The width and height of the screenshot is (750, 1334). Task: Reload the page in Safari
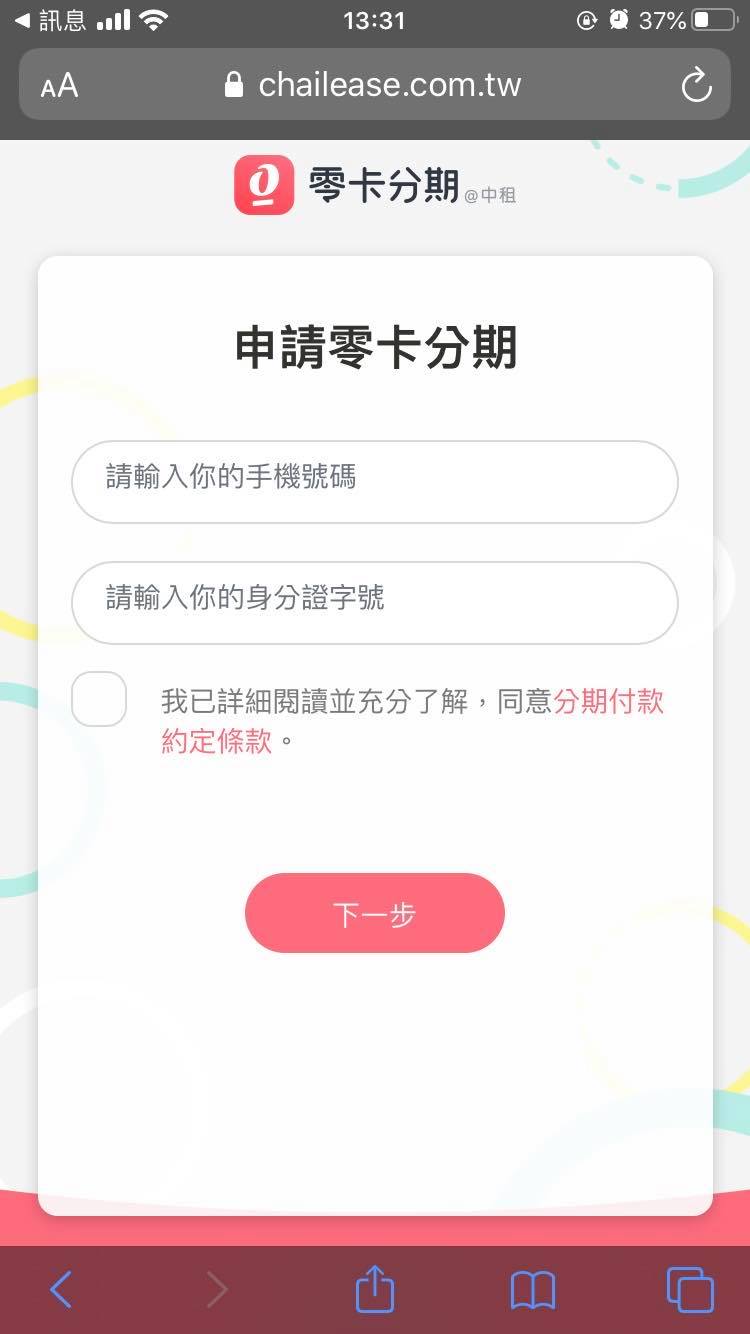pyautogui.click(x=696, y=86)
